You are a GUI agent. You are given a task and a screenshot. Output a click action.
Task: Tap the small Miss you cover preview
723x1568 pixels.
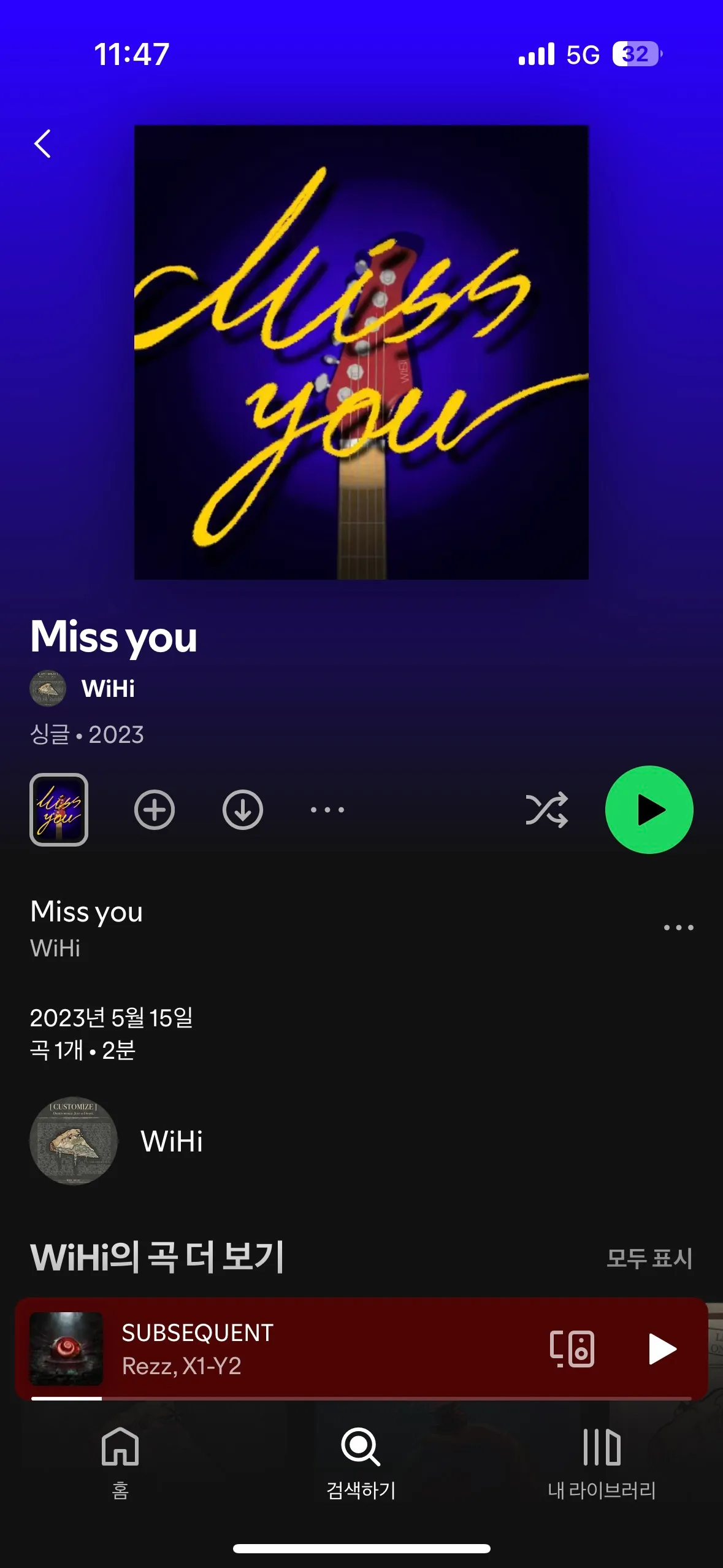pos(59,810)
